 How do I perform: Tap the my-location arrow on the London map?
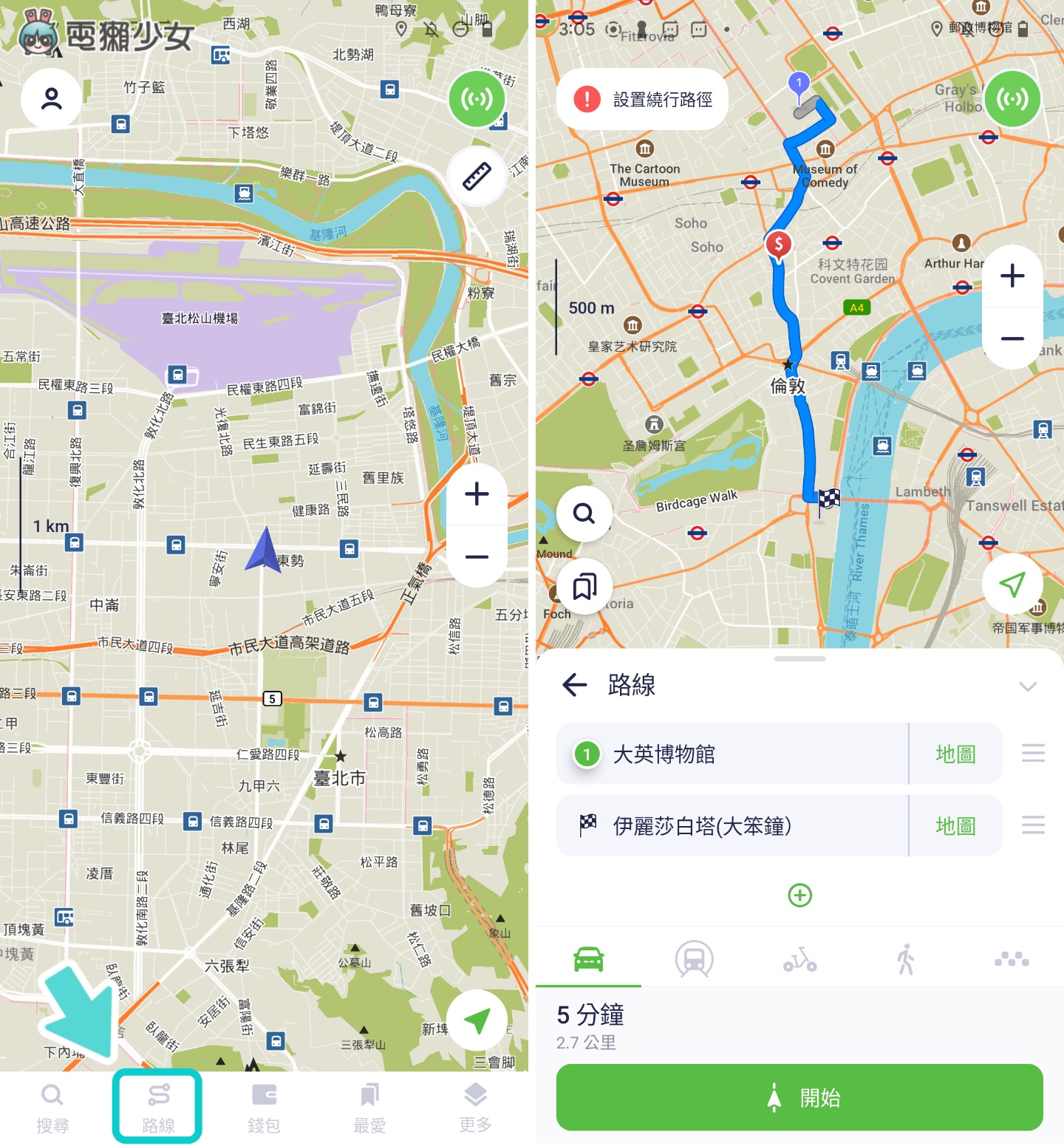click(1013, 584)
